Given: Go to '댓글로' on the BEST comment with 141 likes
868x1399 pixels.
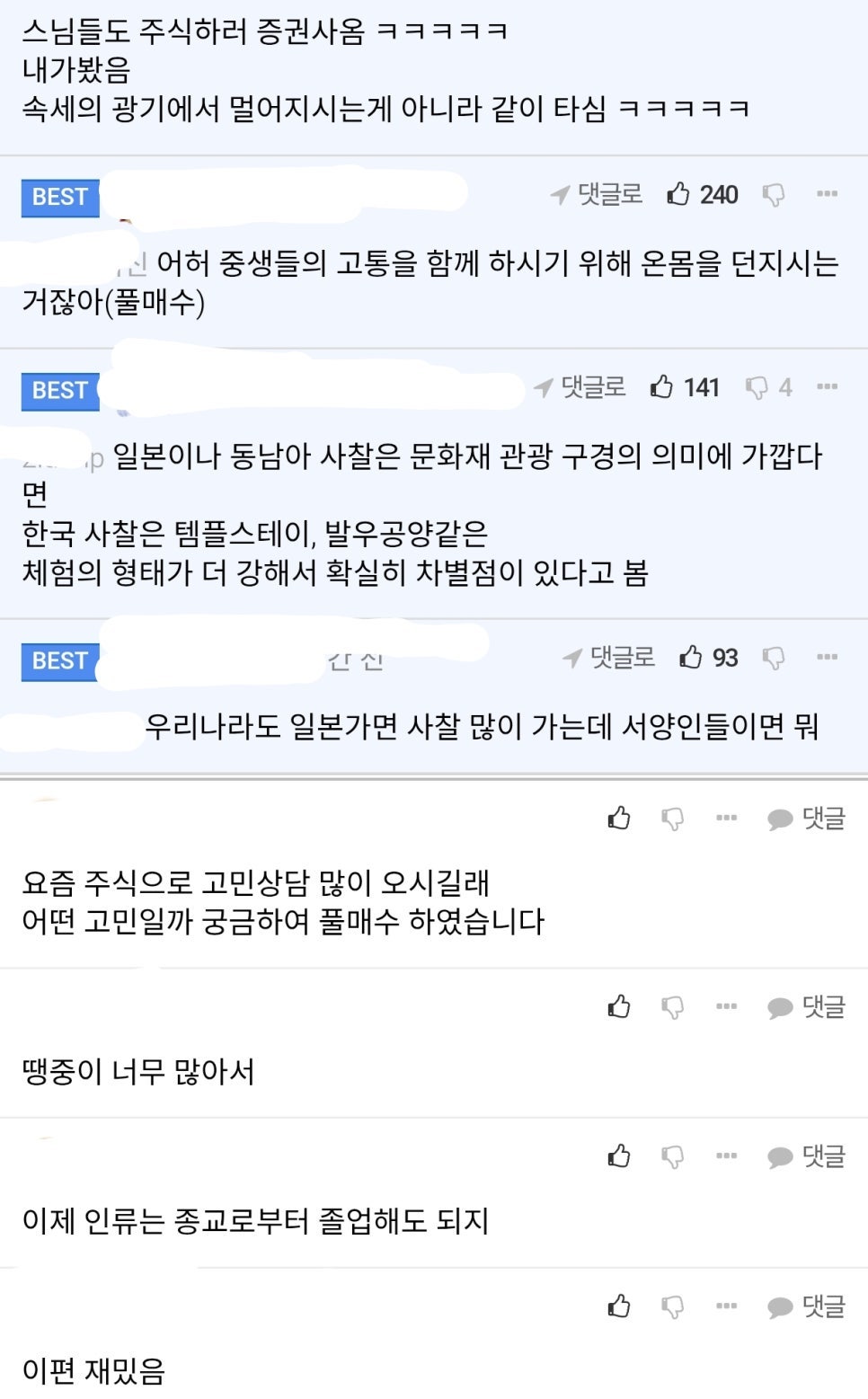Looking at the screenshot, I should point(580,387).
